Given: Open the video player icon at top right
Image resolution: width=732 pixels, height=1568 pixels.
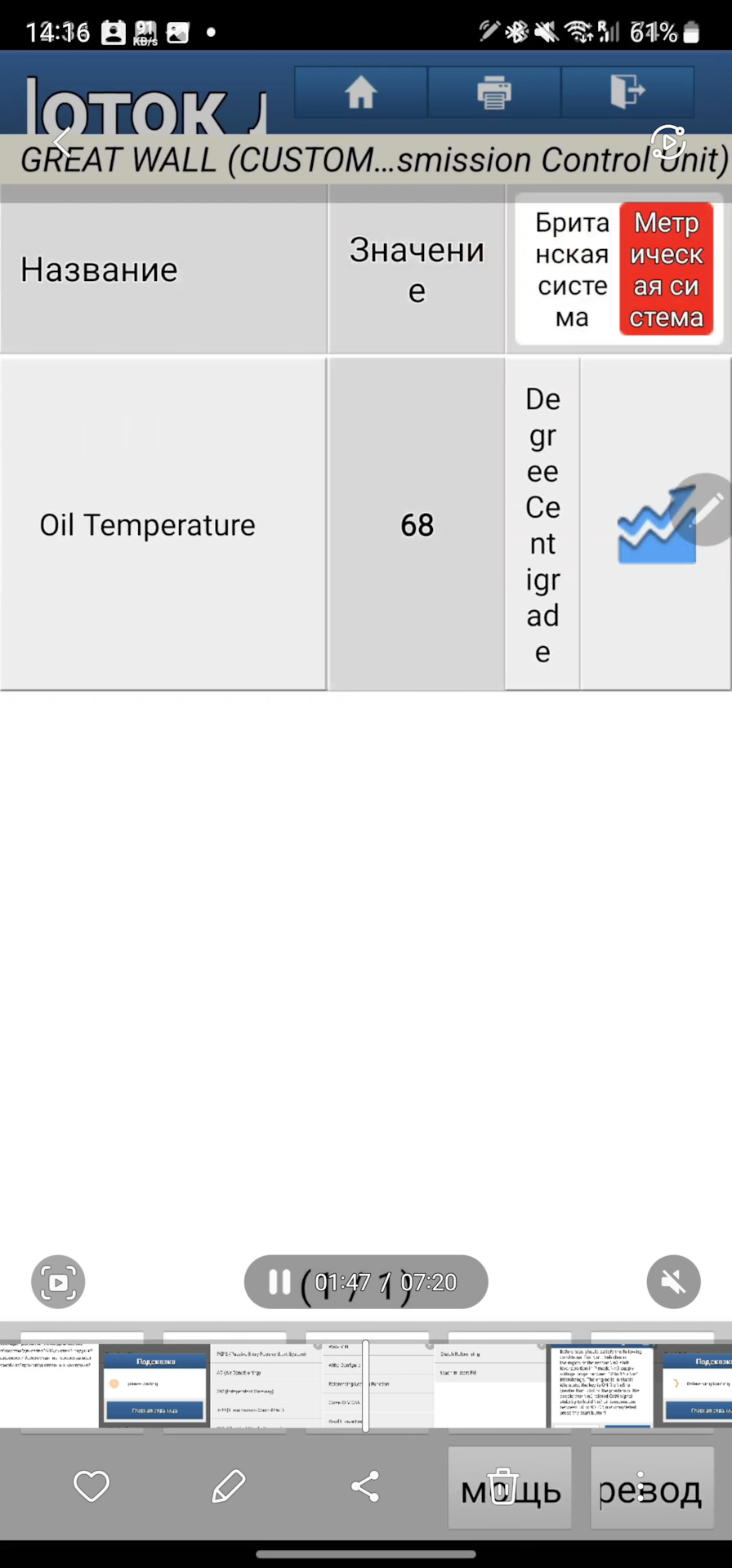Looking at the screenshot, I should click(x=667, y=143).
